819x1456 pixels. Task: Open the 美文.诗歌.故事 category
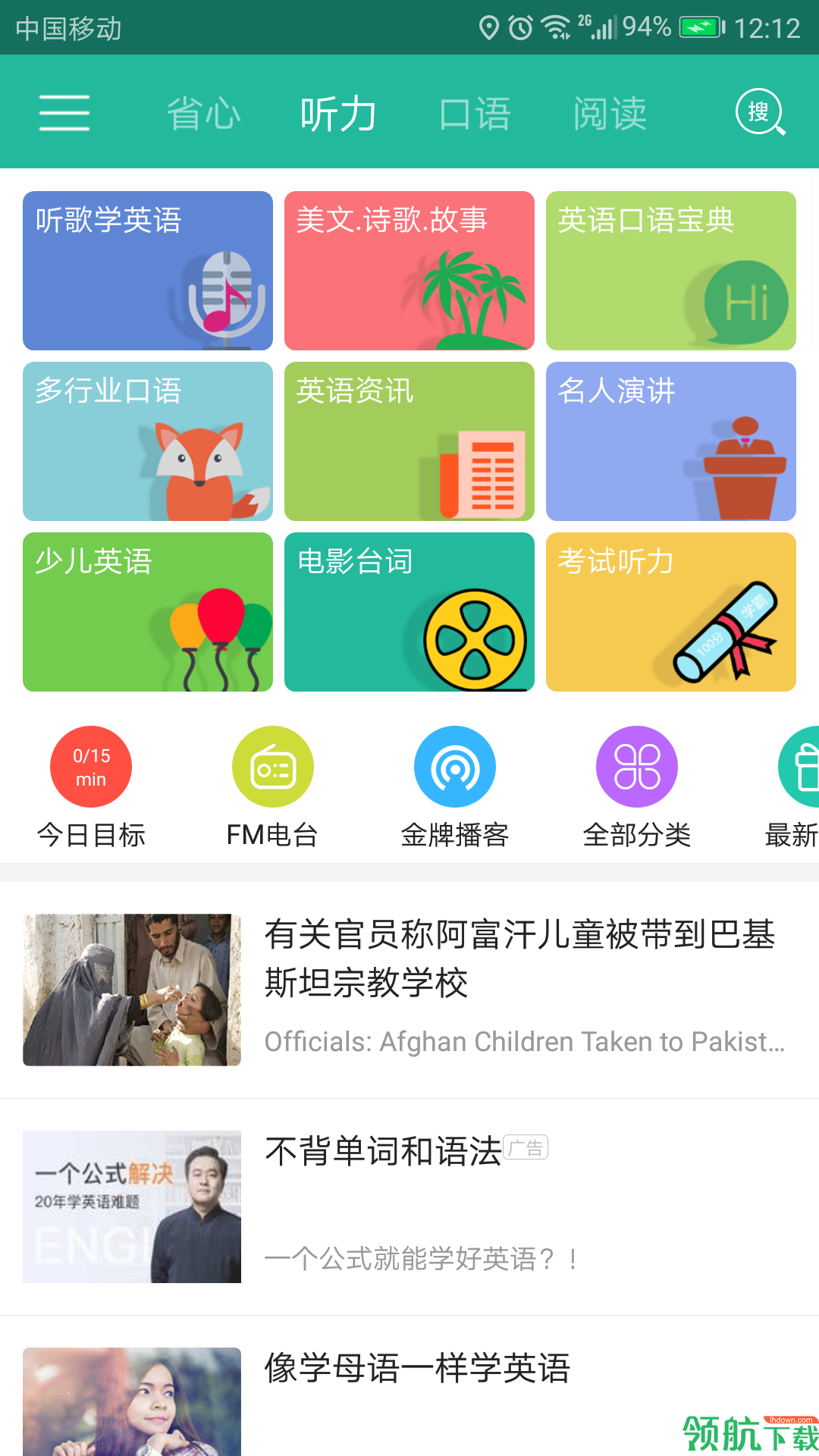pyautogui.click(x=409, y=271)
